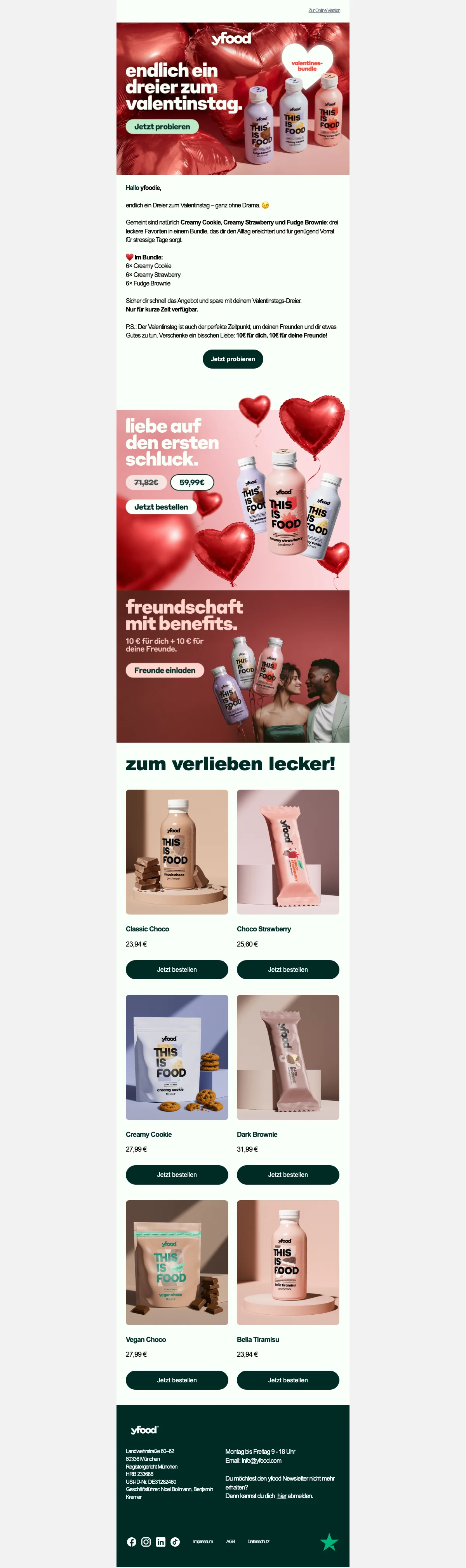Viewport: 466px width, 1568px height.
Task: Tap Freunde einladen button
Action: (x=164, y=670)
